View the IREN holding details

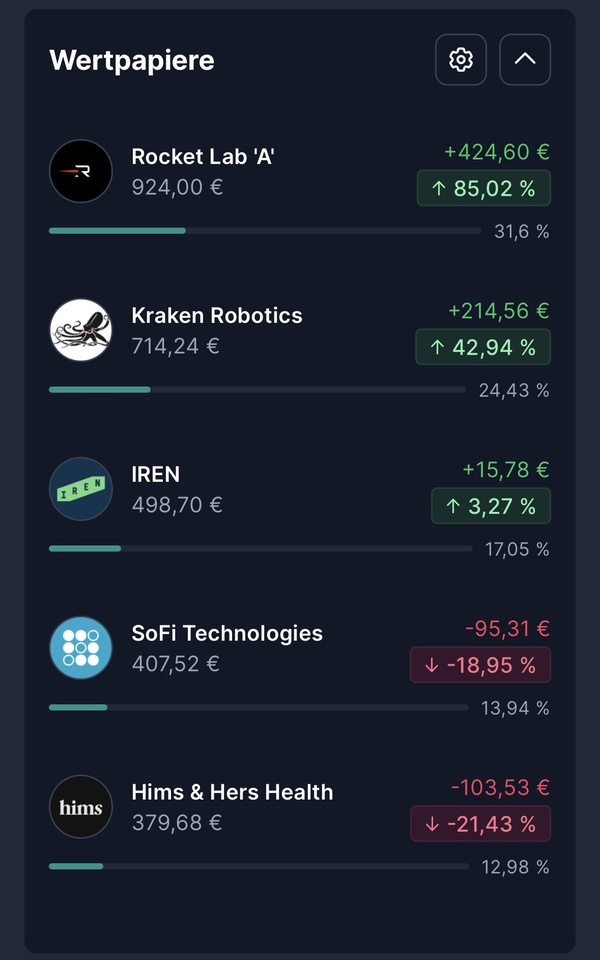156,475
